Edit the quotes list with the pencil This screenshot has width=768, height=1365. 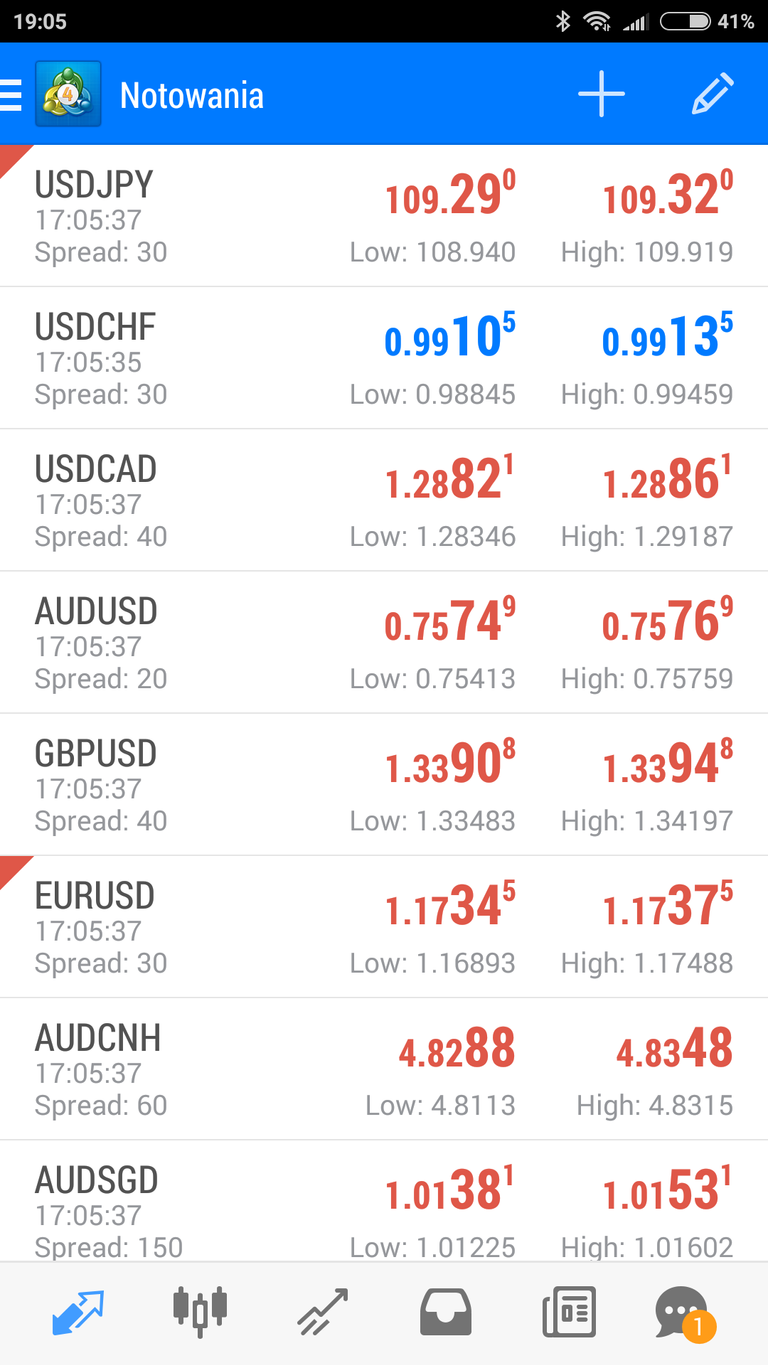[x=713, y=95]
